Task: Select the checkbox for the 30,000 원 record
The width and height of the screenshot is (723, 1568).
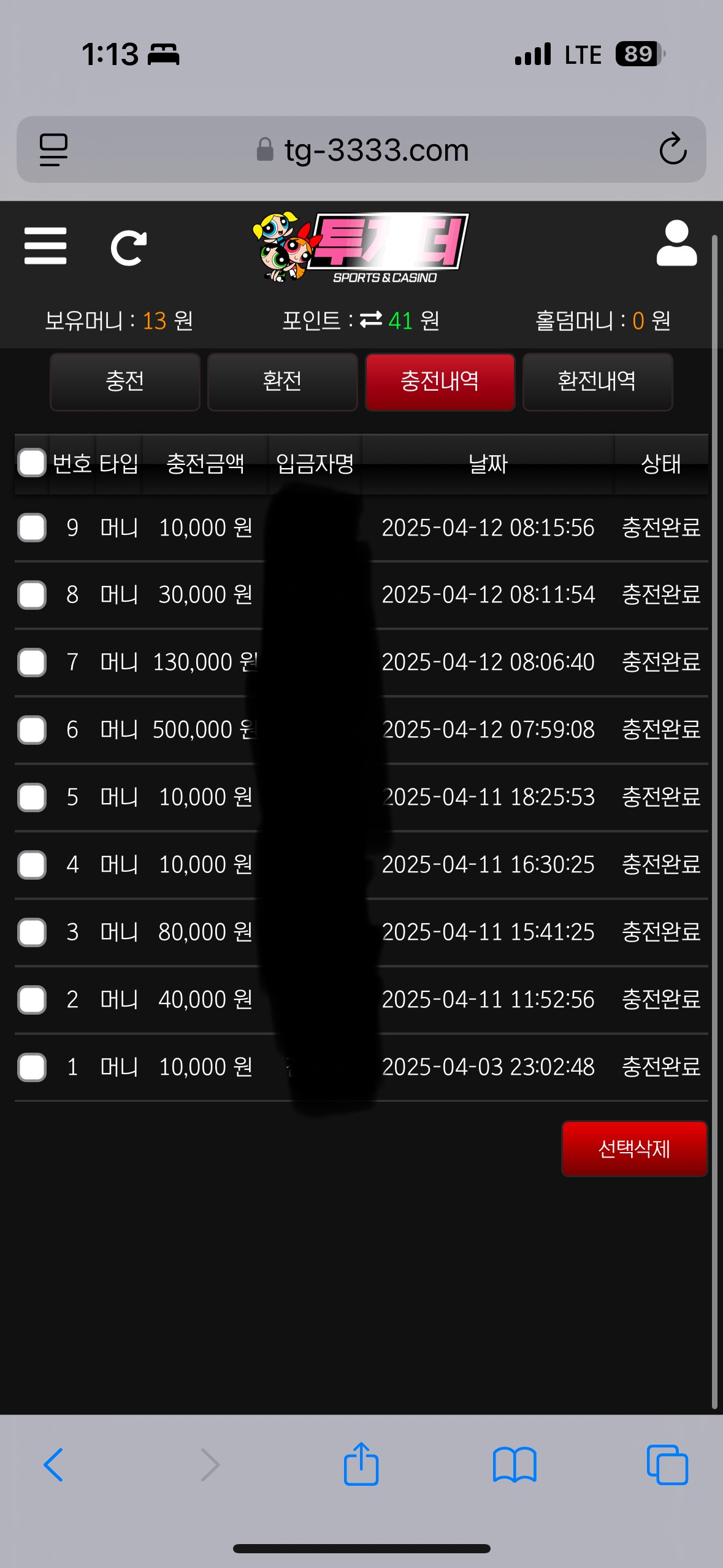Action: tap(32, 595)
